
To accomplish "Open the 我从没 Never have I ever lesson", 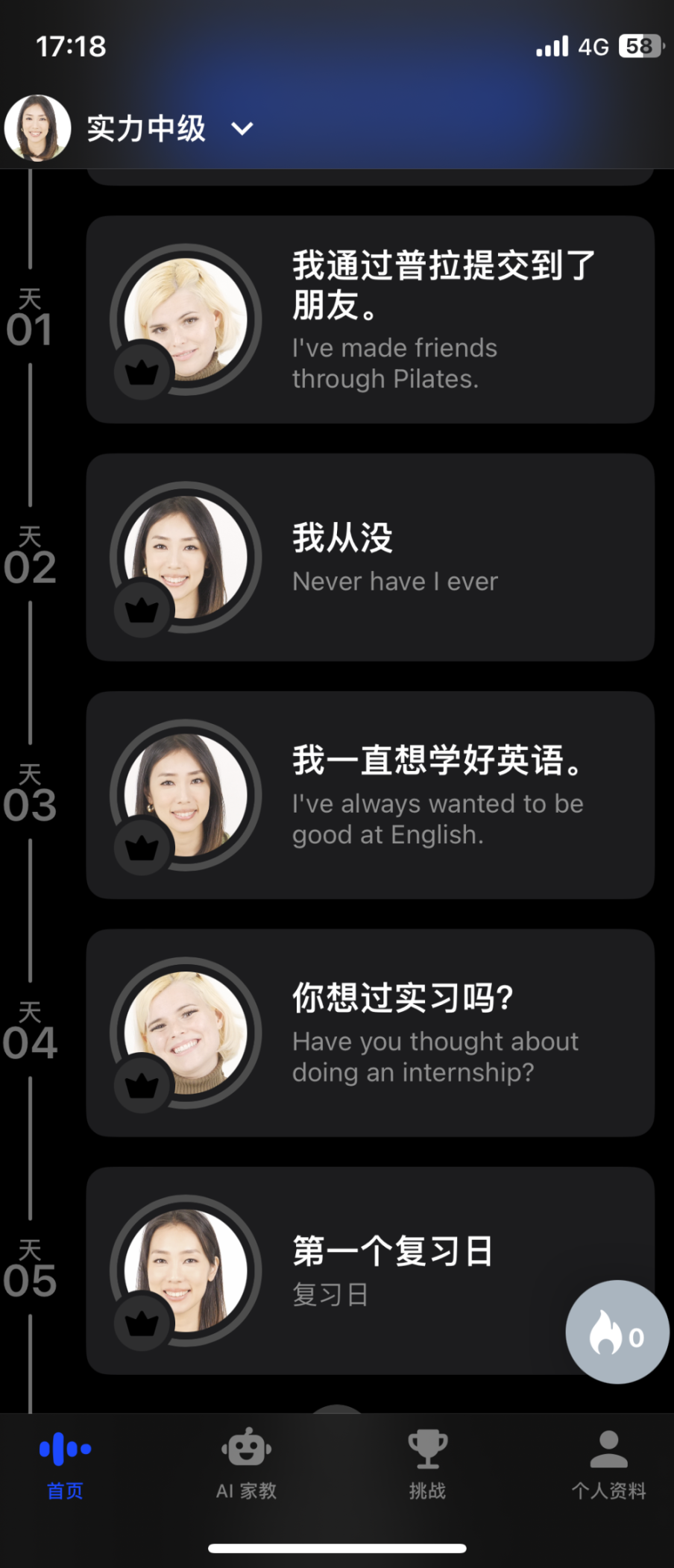I will point(370,557).
